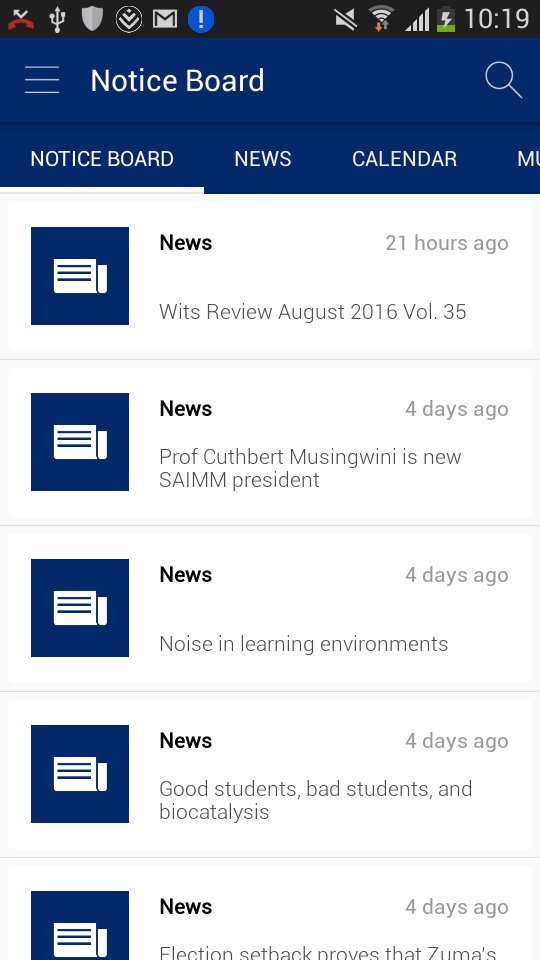Switch to the Calendar tab
The height and width of the screenshot is (960, 540).
coord(404,159)
